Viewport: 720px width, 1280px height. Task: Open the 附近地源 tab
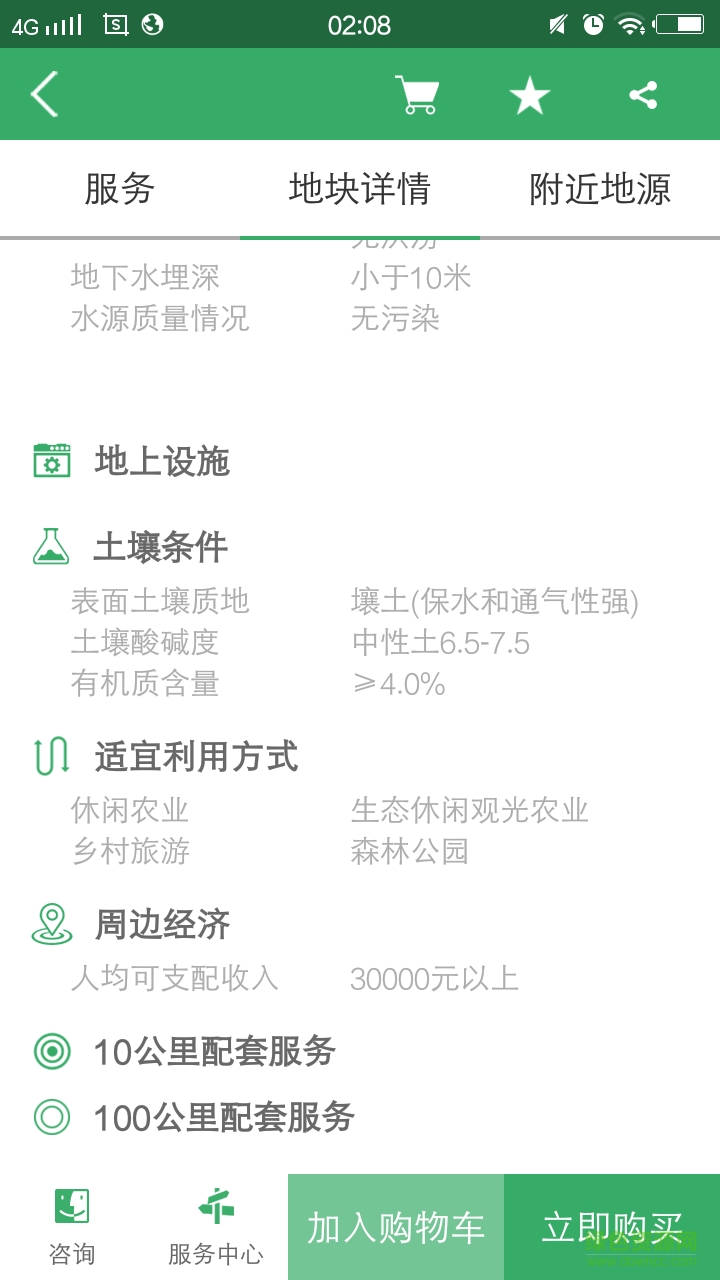point(600,189)
